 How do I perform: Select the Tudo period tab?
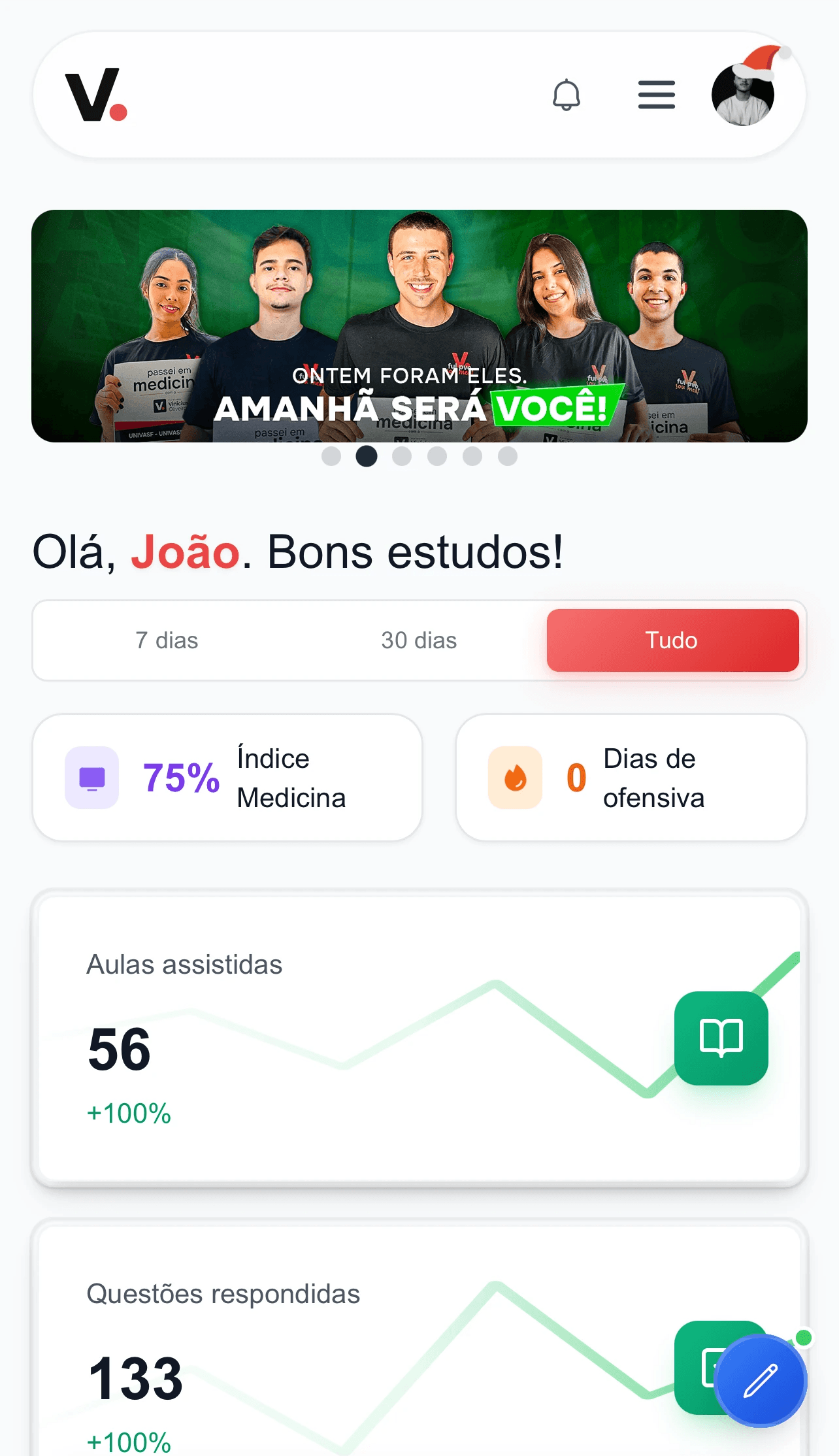pyautogui.click(x=672, y=640)
